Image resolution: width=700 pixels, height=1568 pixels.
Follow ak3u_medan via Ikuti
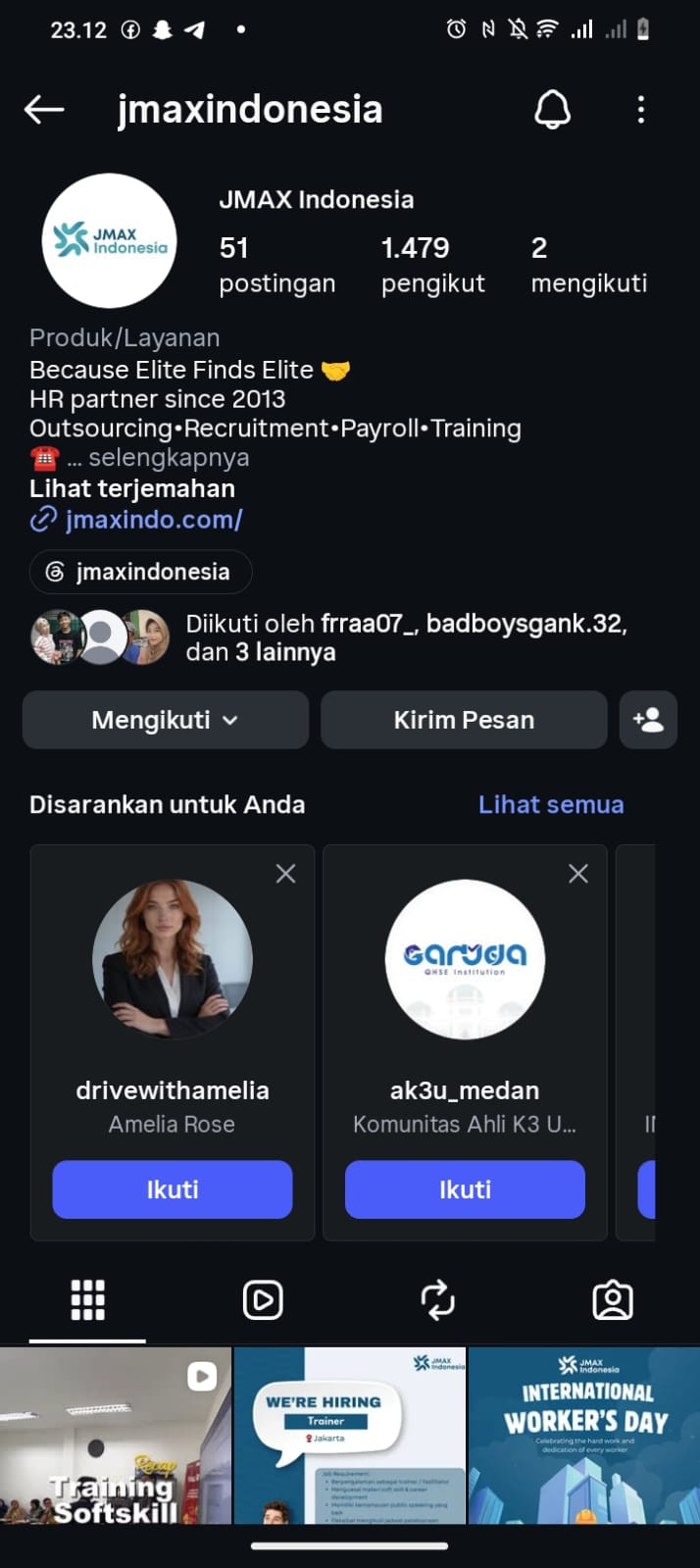tap(465, 1189)
